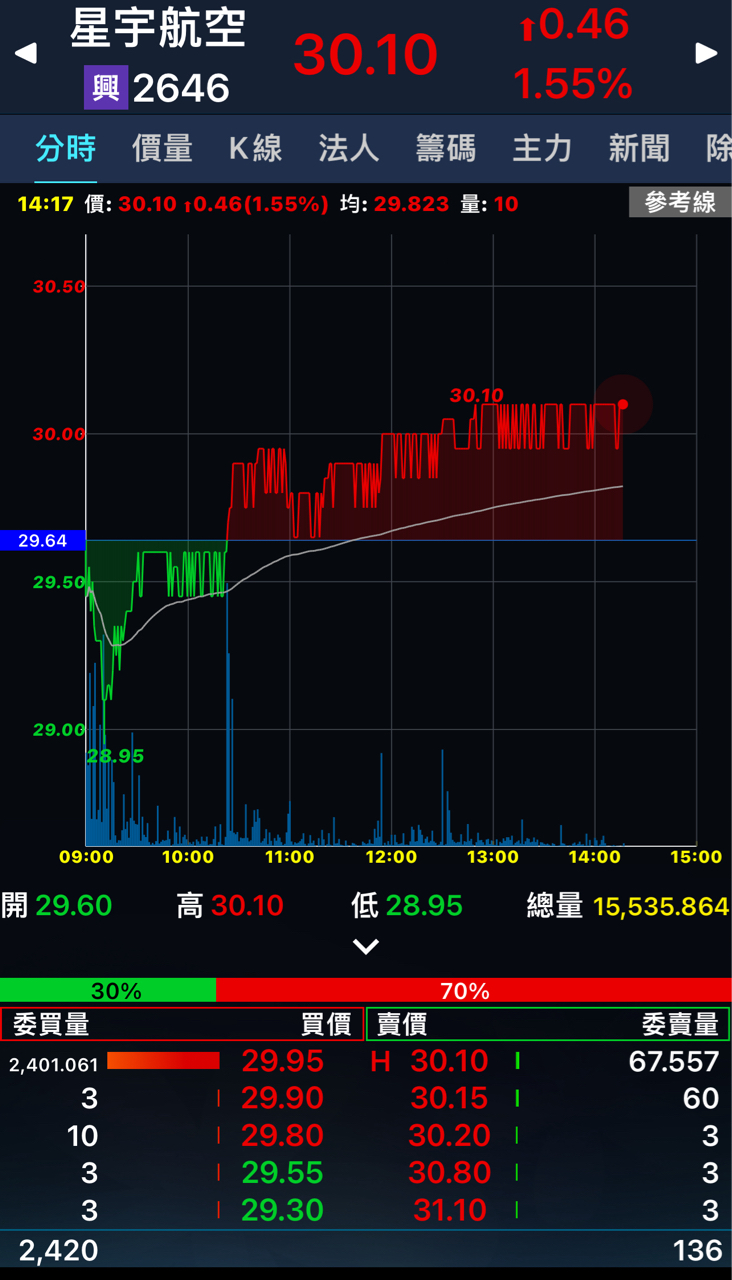
Task: Switch to the K線 tab
Action: tap(255, 149)
